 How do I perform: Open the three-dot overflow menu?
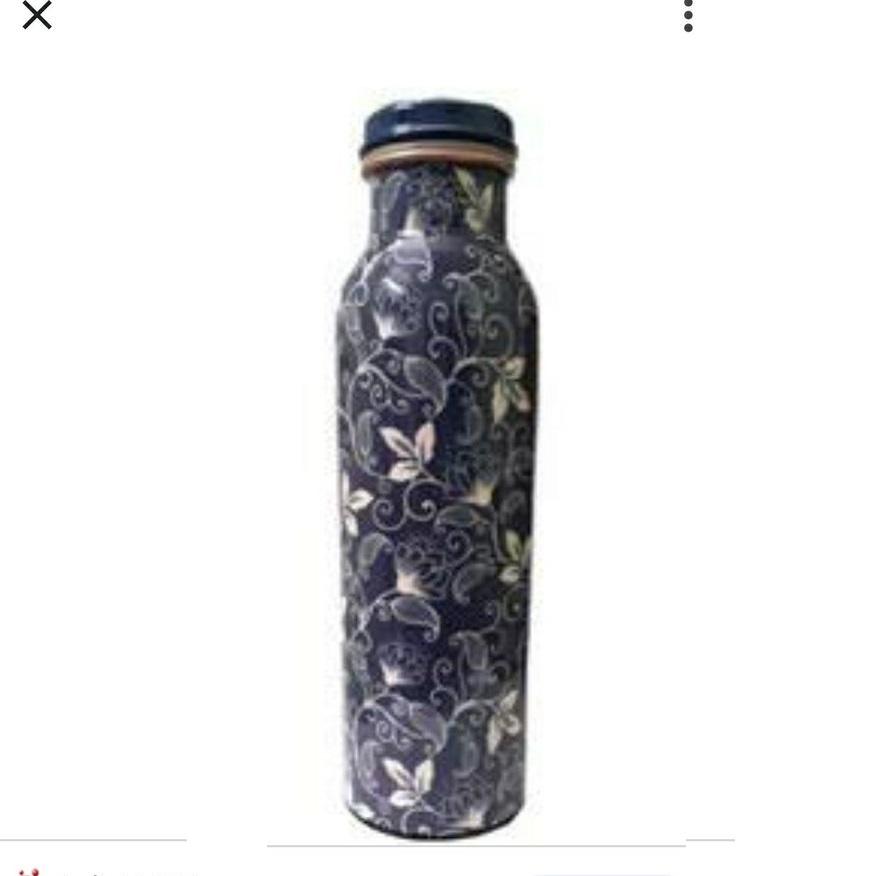click(688, 16)
